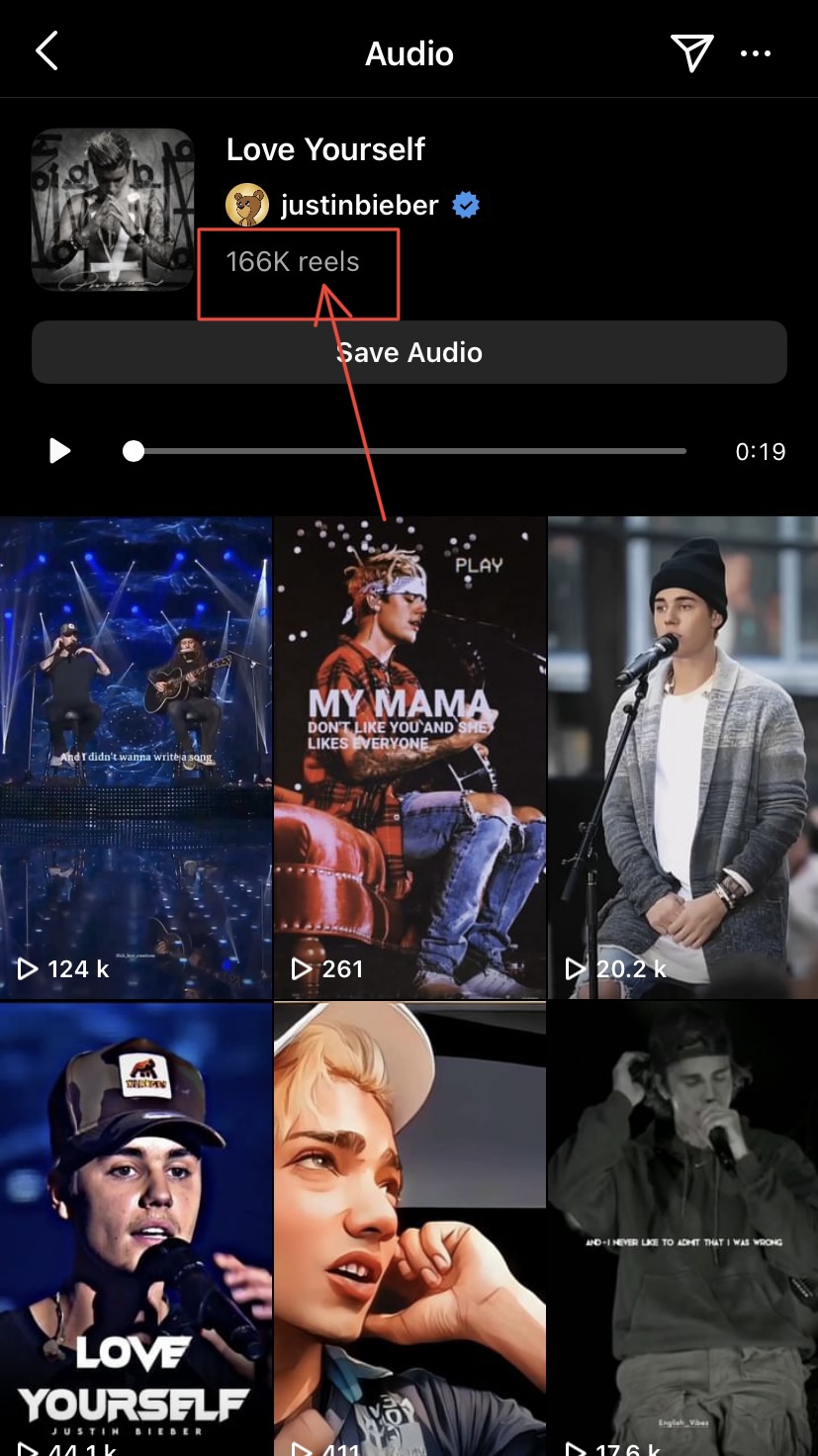The height and width of the screenshot is (1456, 818).
Task: Open the My Mama reel with 261 plays
Action: tap(409, 757)
